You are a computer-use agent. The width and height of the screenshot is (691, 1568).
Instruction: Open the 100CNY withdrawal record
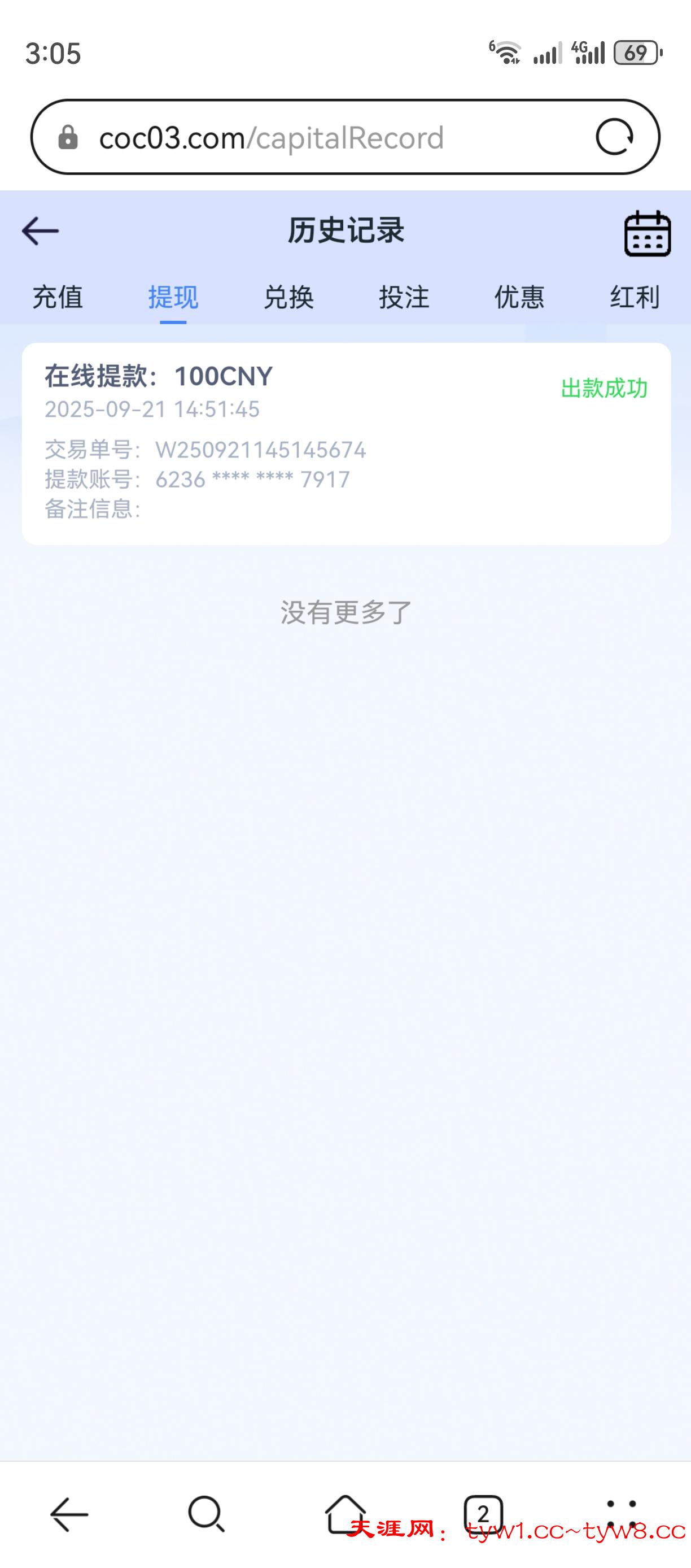[x=345, y=443]
